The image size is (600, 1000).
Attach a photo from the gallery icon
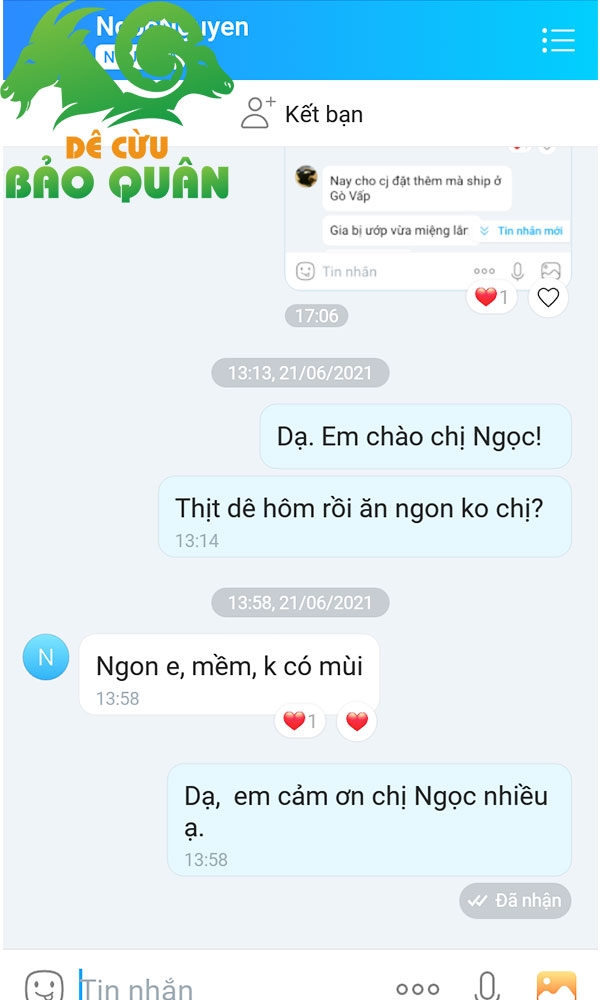[x=556, y=986]
